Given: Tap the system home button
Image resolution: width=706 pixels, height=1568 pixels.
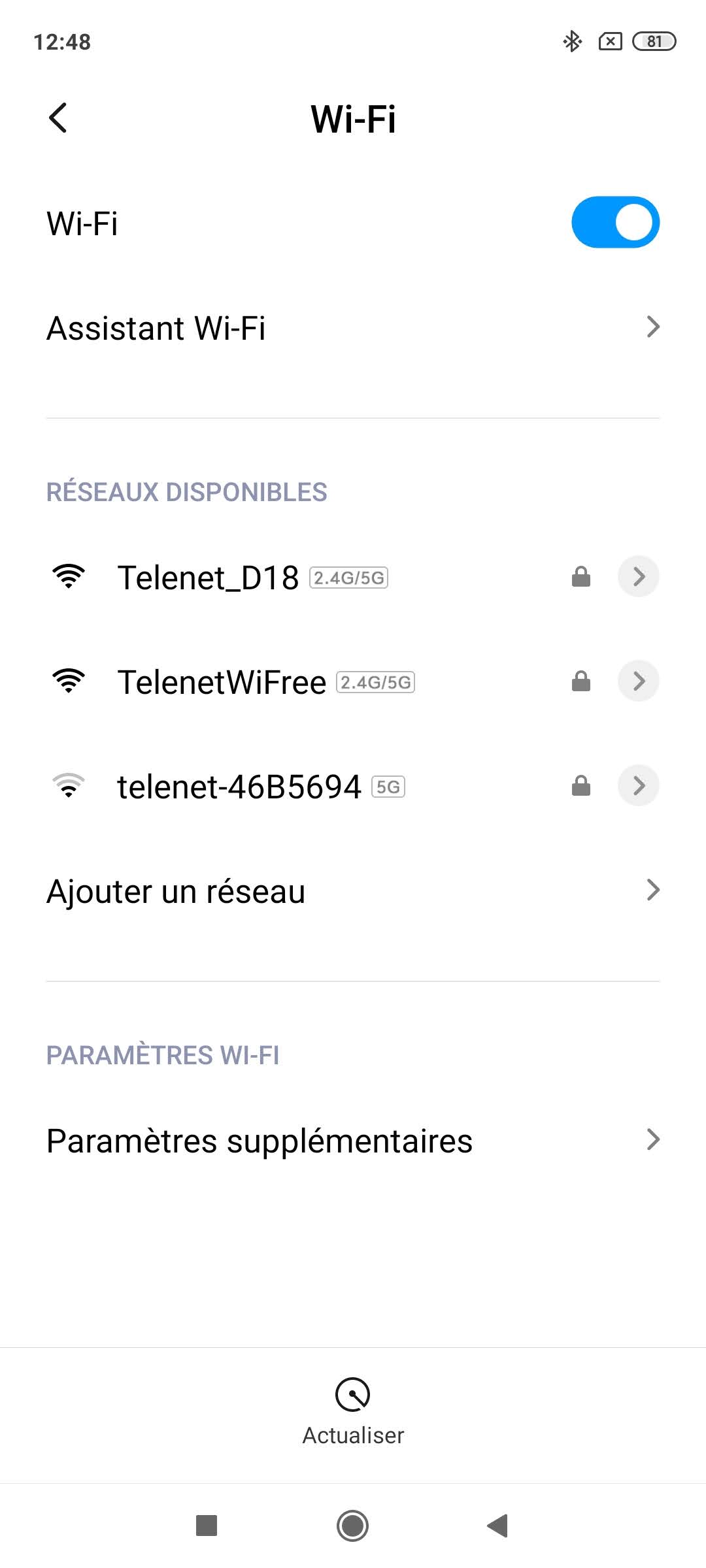Looking at the screenshot, I should (x=353, y=1526).
